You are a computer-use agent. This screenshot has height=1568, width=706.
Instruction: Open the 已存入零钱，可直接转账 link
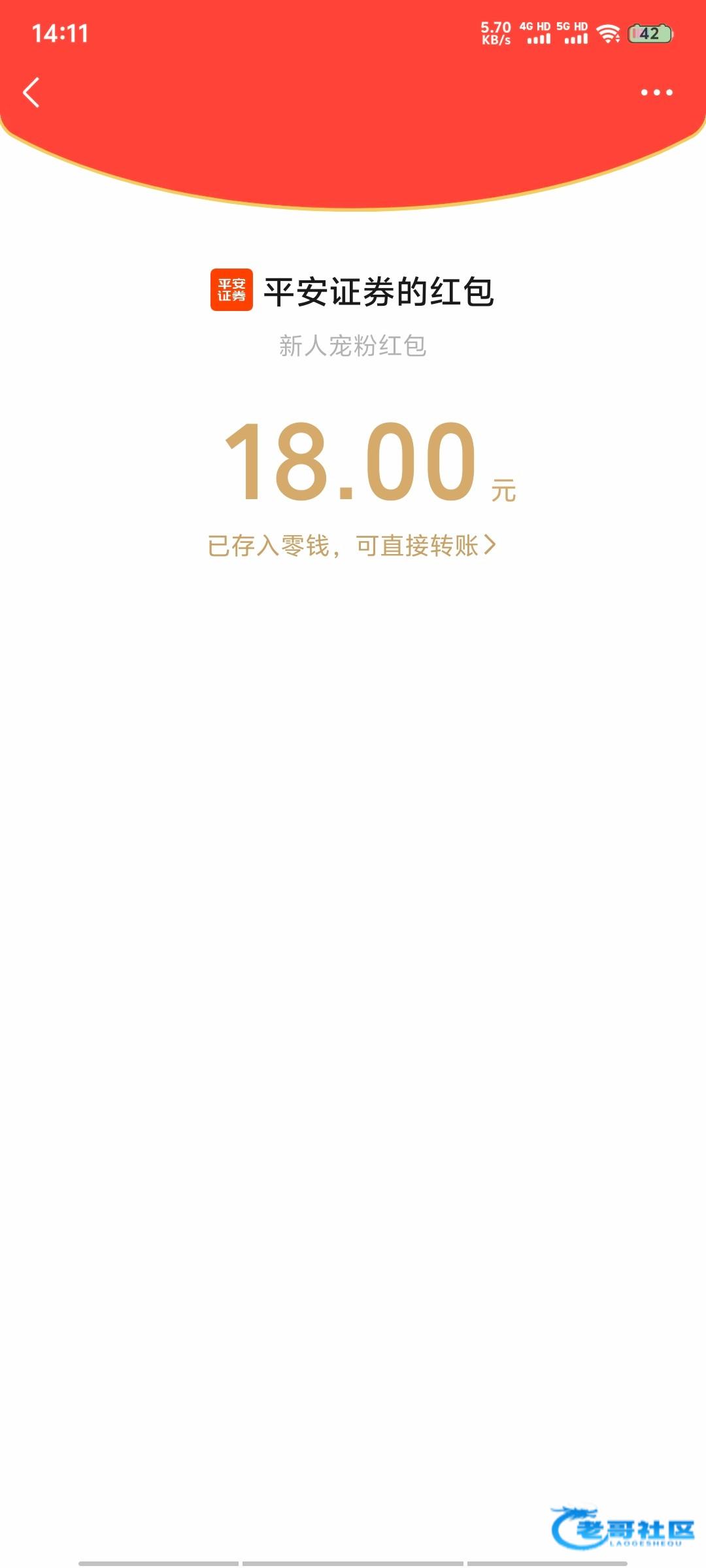pyautogui.click(x=352, y=546)
